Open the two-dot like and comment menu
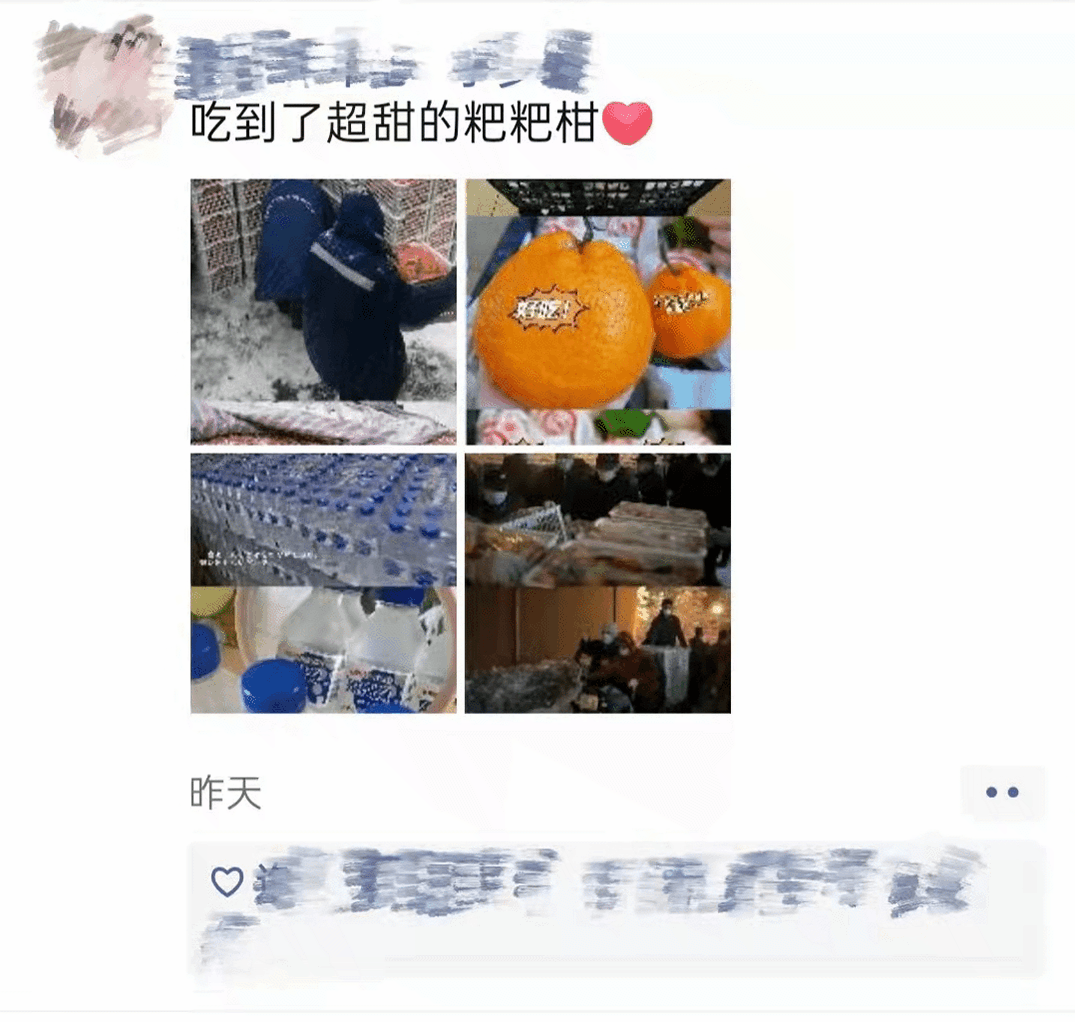The width and height of the screenshot is (1075, 1022). click(1001, 792)
